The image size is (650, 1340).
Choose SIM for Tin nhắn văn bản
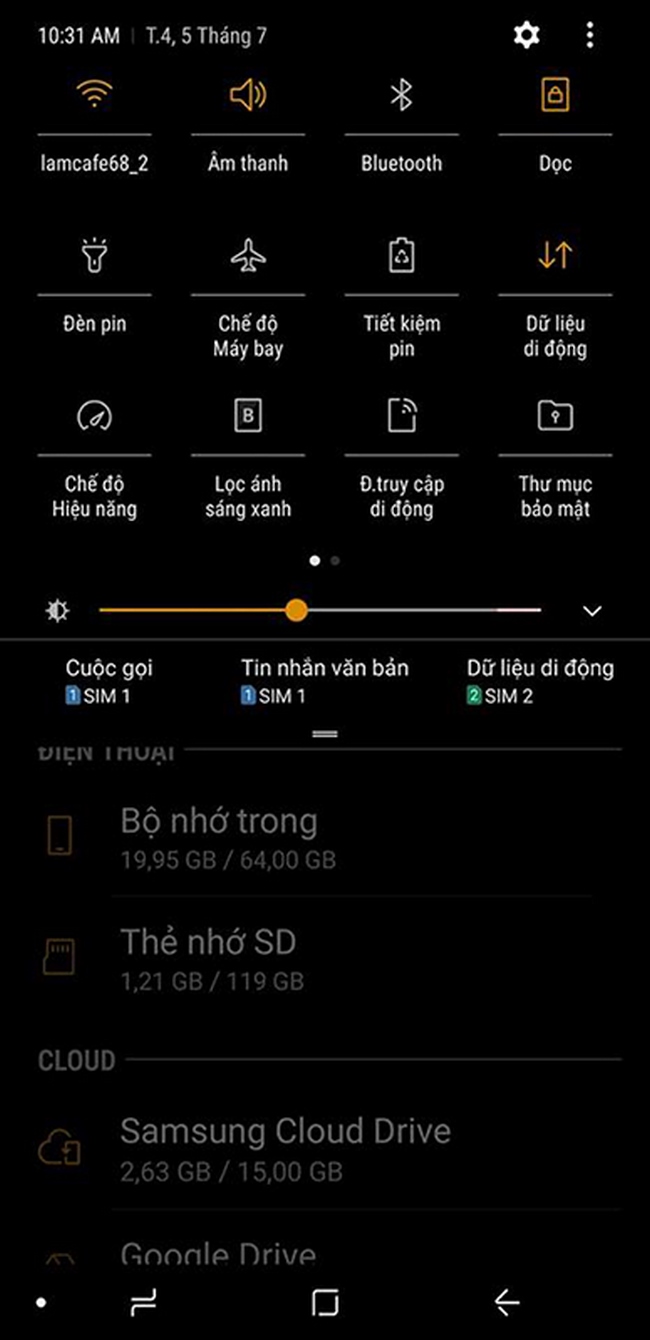pyautogui.click(x=324, y=680)
